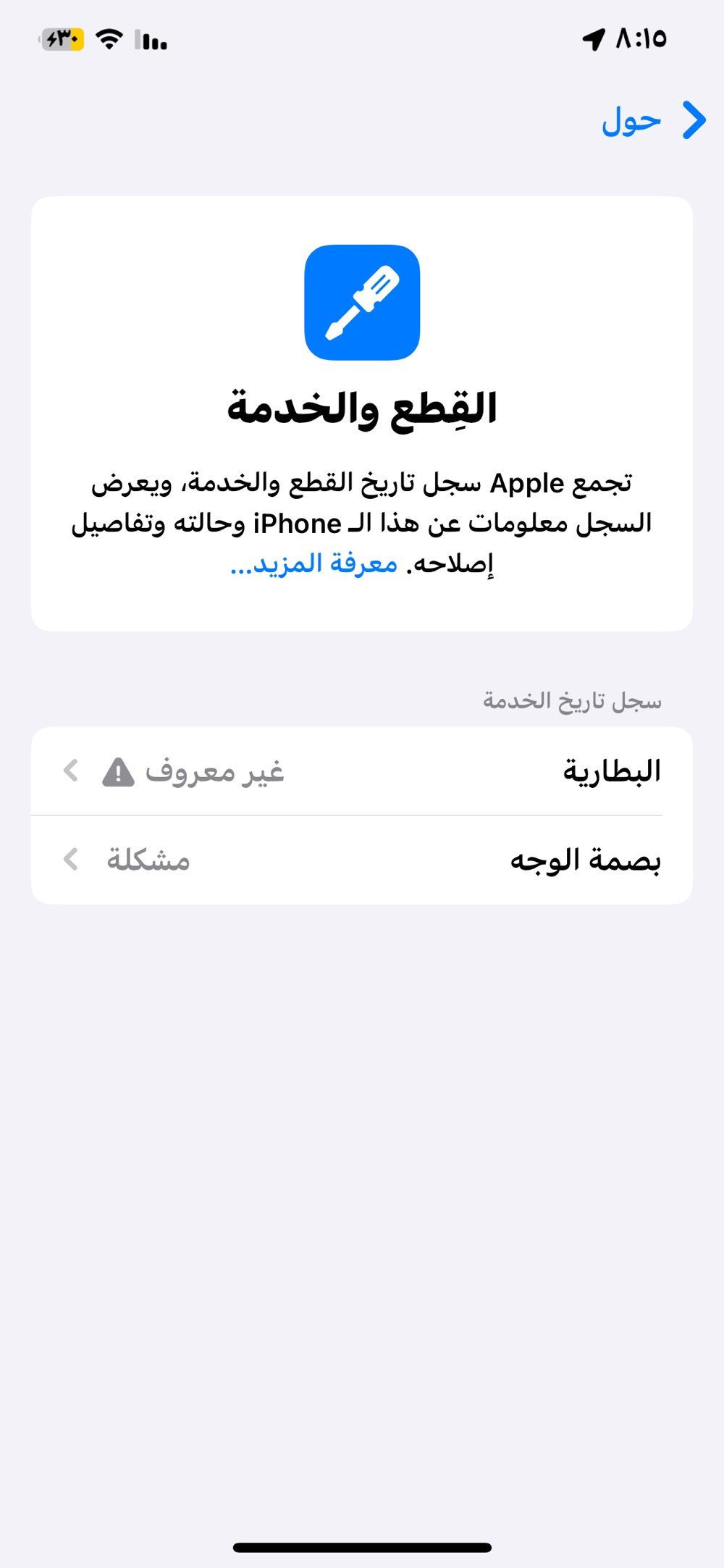Open the بصمة الوجه Face ID details
The height and width of the screenshot is (1568, 724).
[362, 860]
